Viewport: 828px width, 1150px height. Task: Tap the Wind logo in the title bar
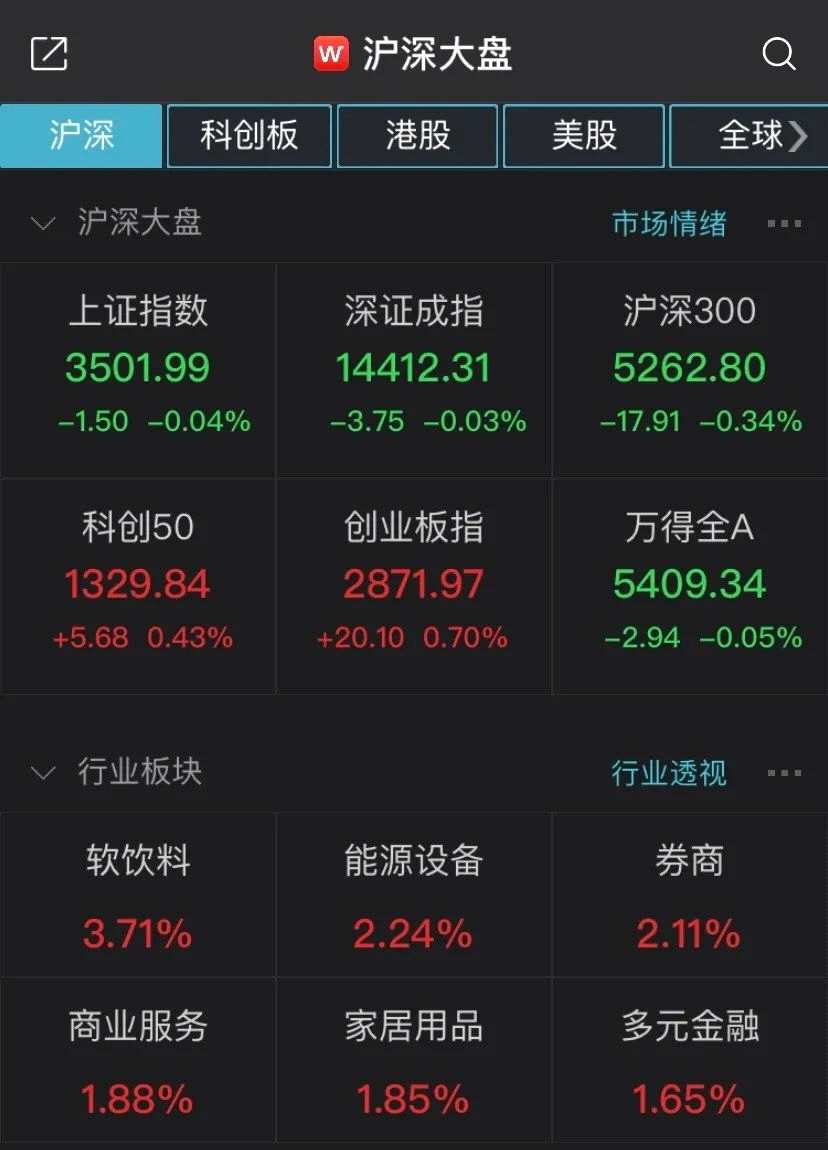pyautogui.click(x=331, y=55)
